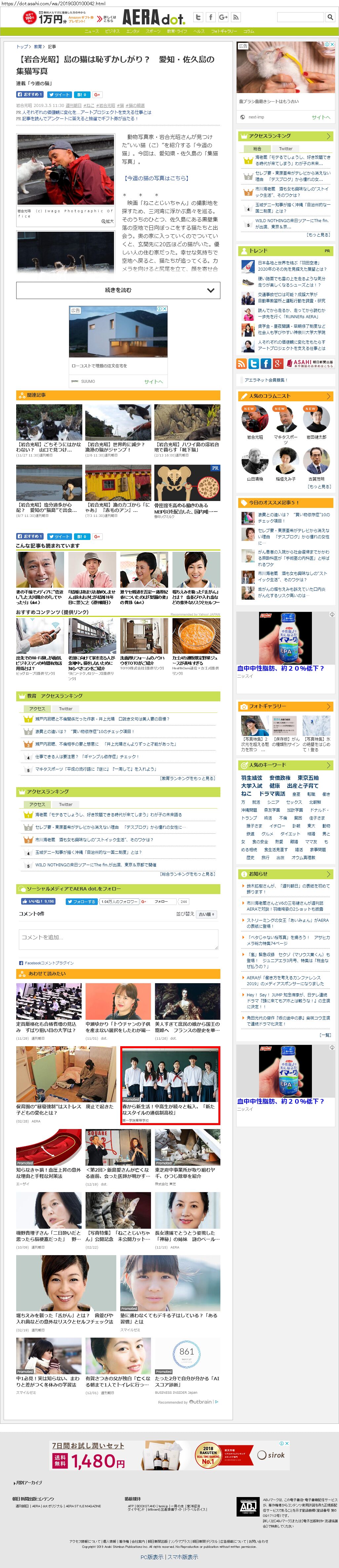Viewport: 339px width, 1568px height.
Task: Tap the search magnifier button
Action: pos(330,17)
